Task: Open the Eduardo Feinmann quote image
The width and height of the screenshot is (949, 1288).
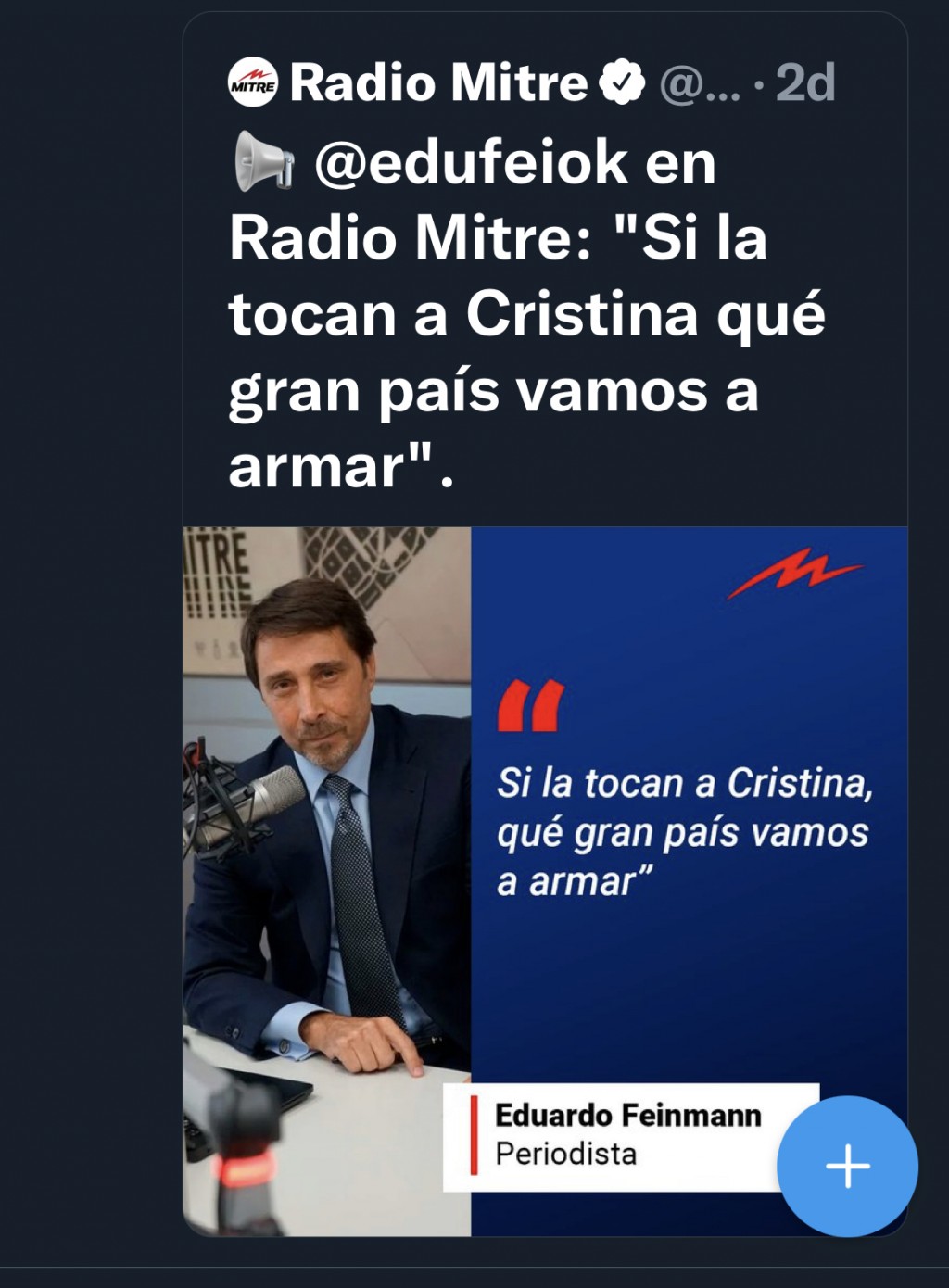Action: click(x=545, y=880)
